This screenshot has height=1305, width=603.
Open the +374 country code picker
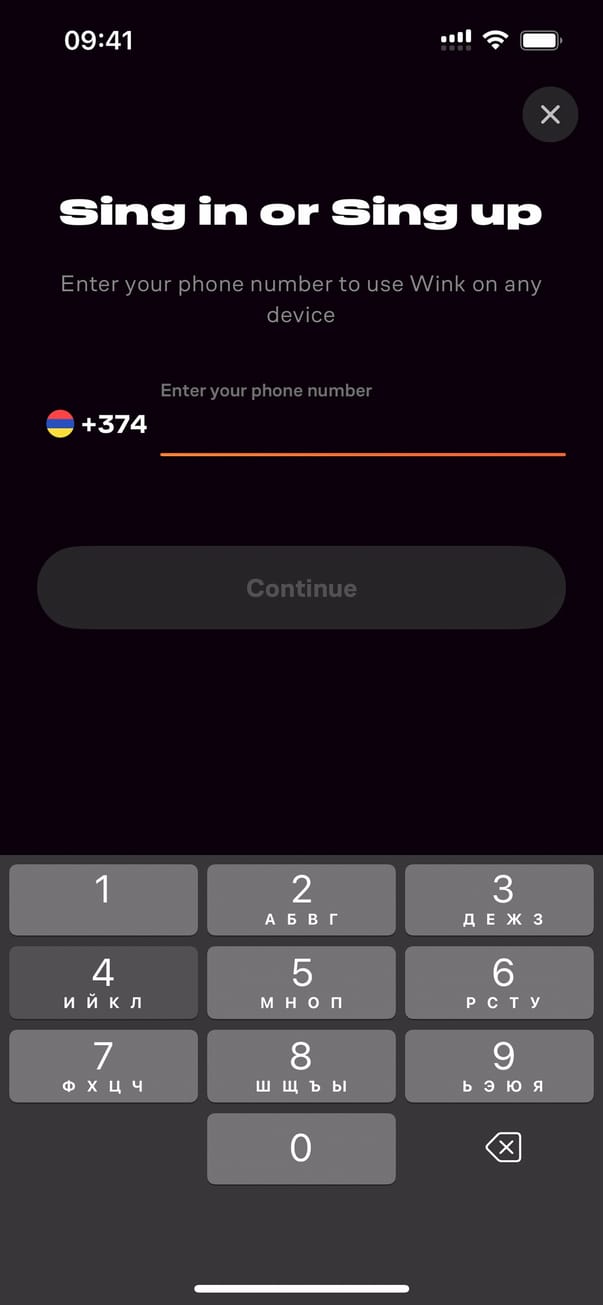pyautogui.click(x=97, y=424)
